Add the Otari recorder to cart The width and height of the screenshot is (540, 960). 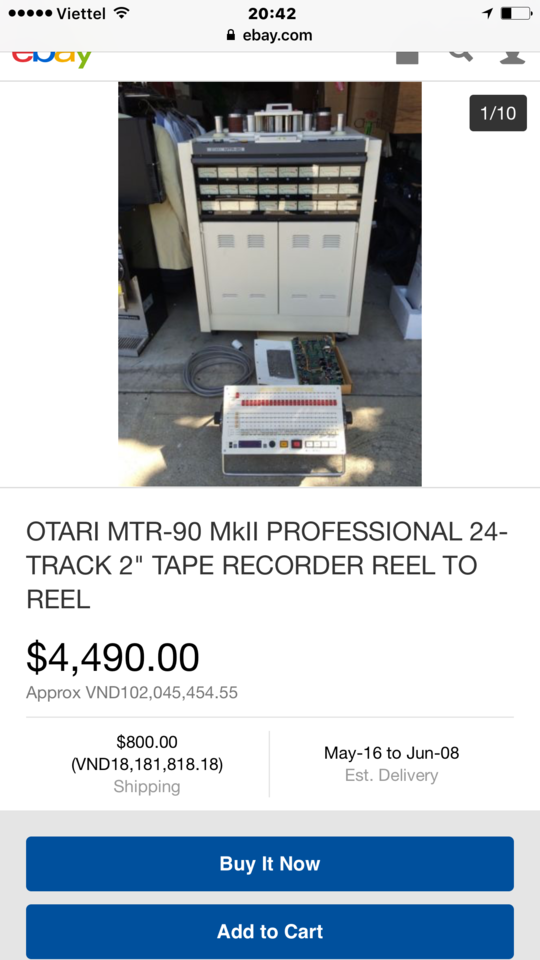coord(269,931)
